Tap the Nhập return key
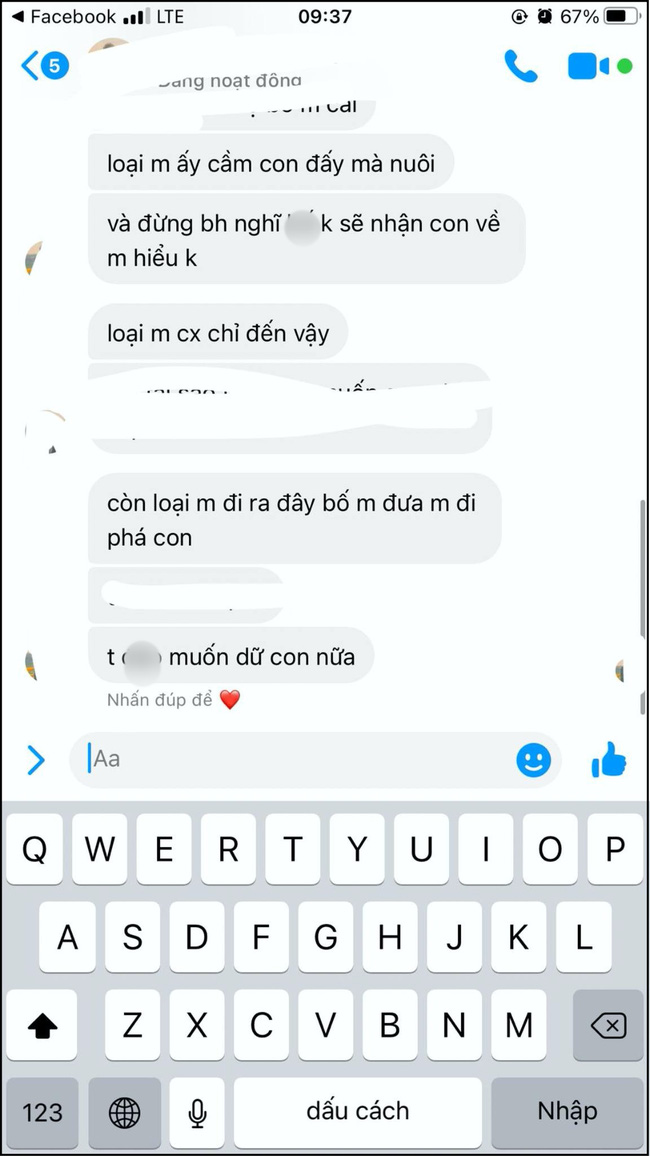650x1156 pixels. pyautogui.click(x=567, y=1111)
